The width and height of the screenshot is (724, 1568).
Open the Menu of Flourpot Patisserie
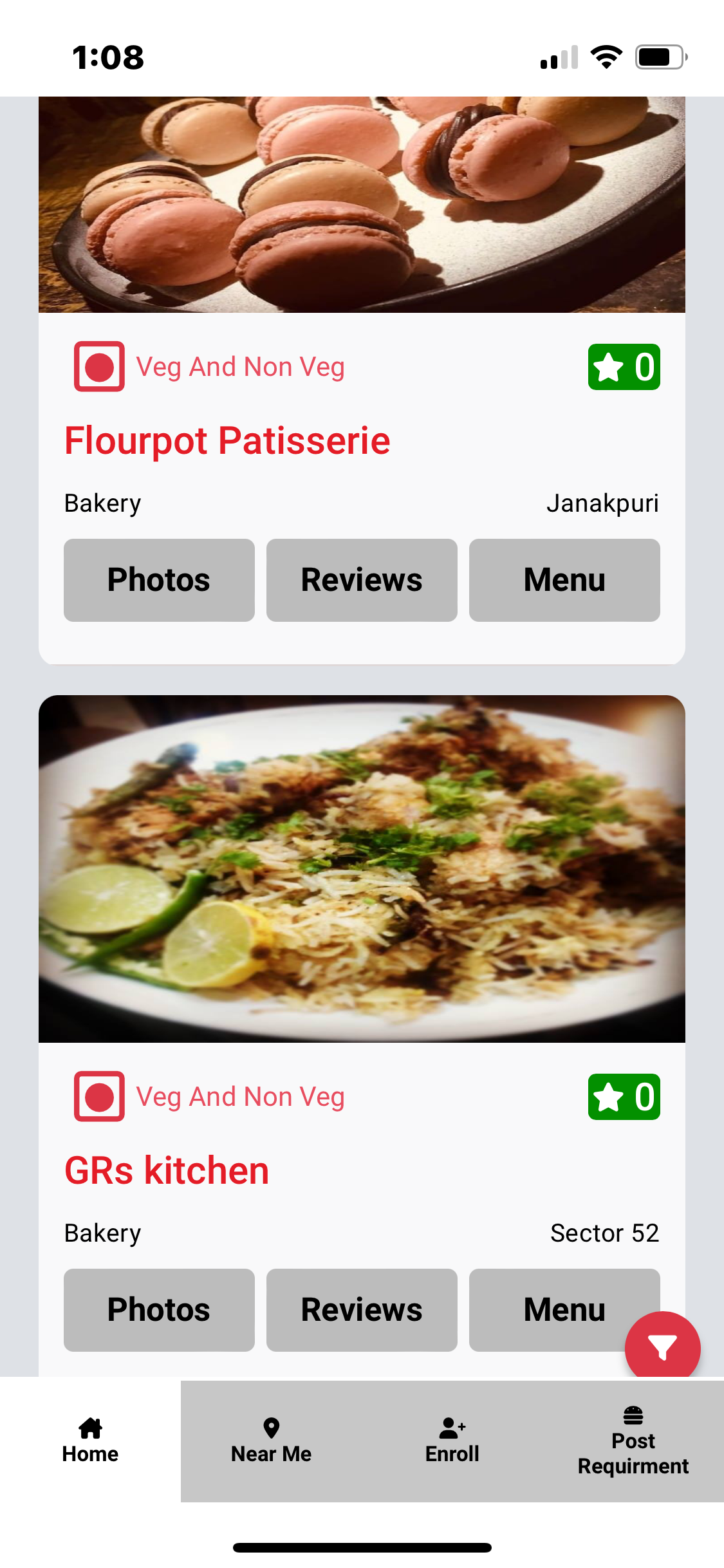coord(564,580)
